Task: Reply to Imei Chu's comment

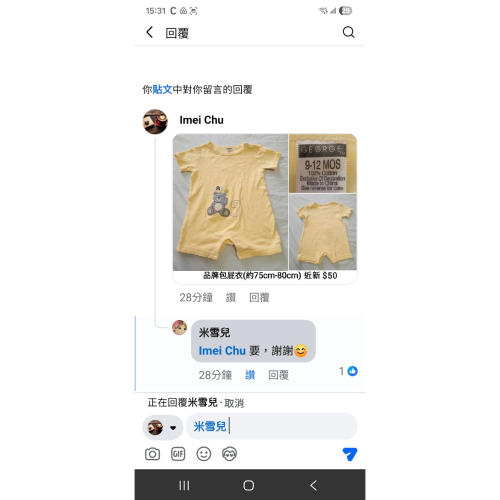Action: pyautogui.click(x=259, y=297)
